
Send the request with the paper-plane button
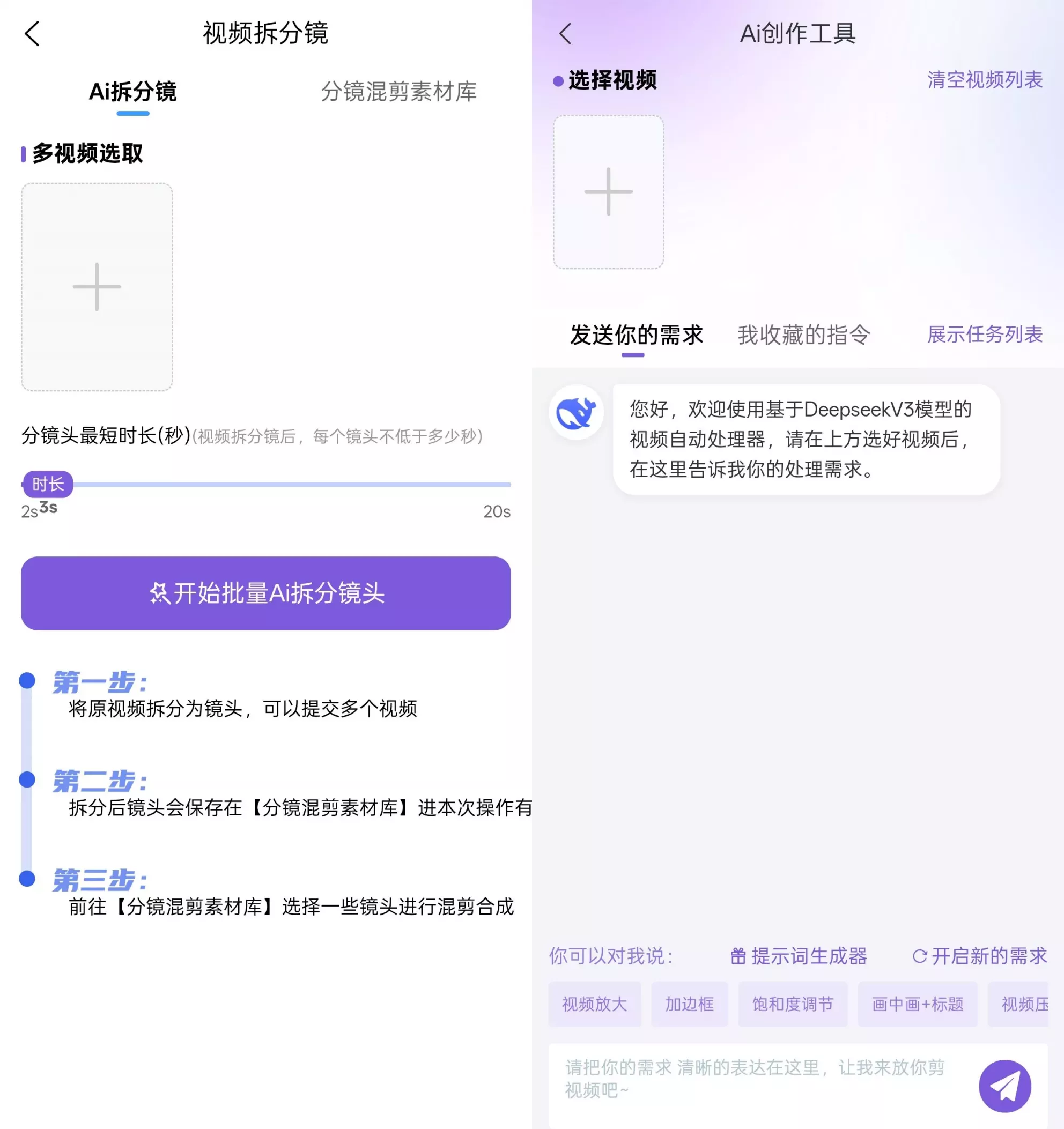1004,1086
